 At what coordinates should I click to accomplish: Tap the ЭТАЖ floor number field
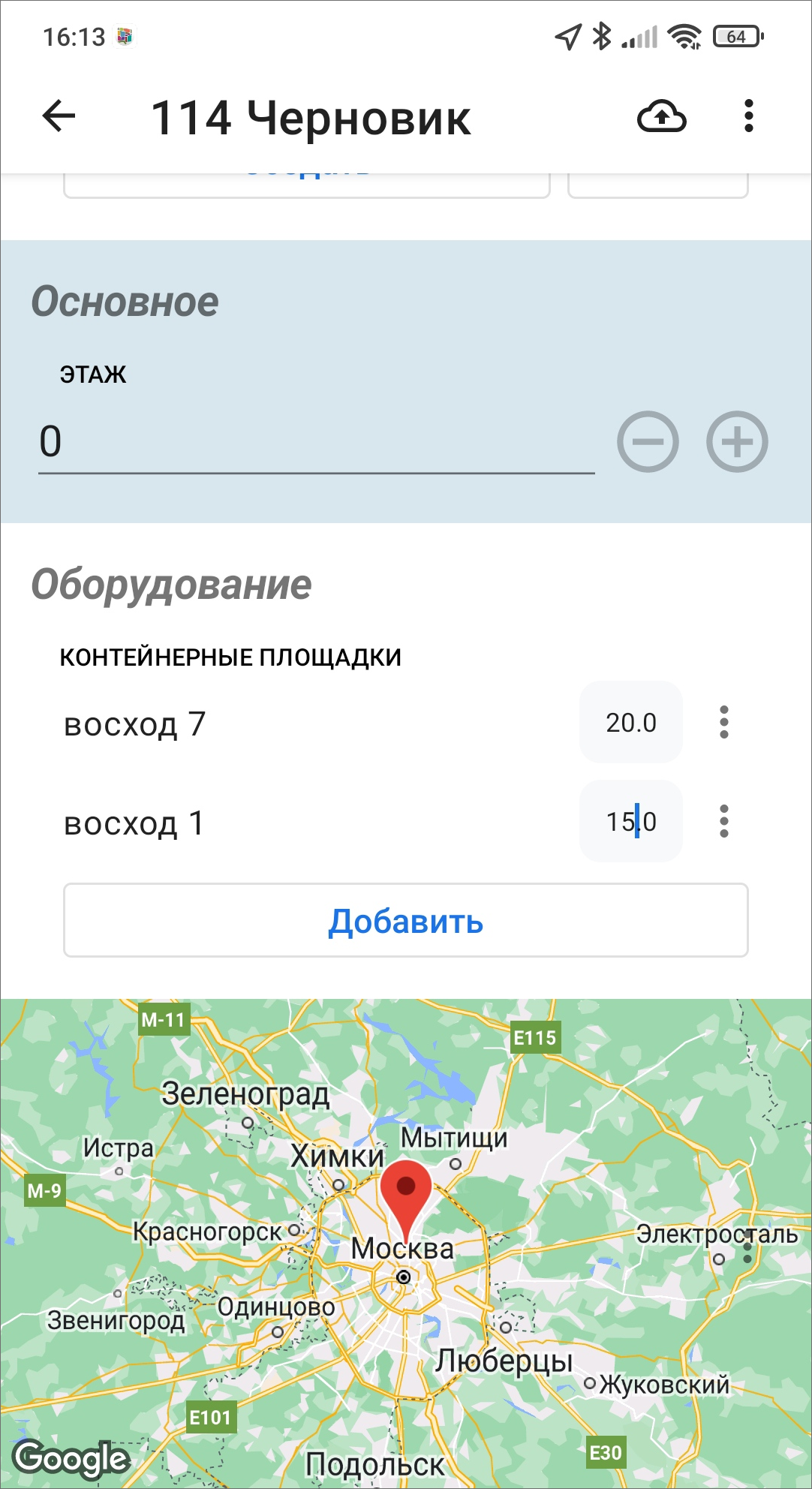coord(315,441)
